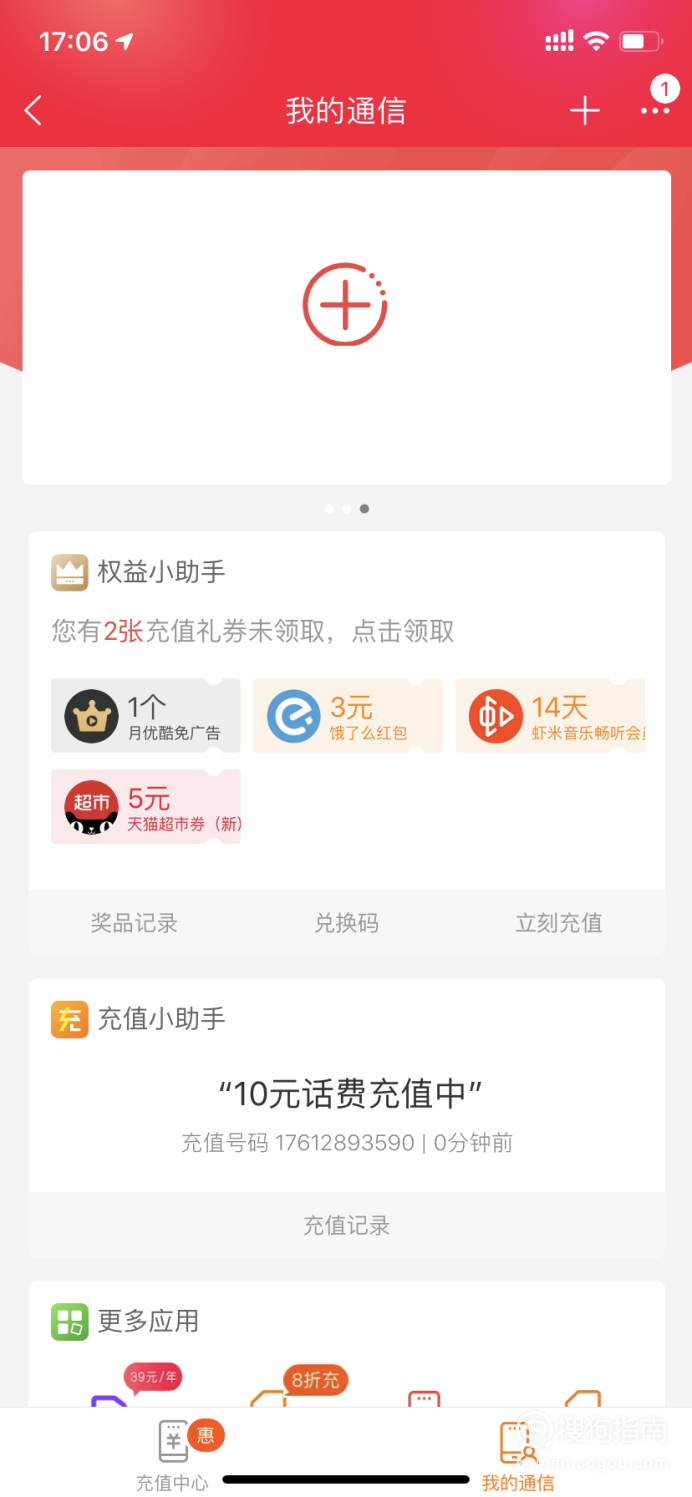The image size is (692, 1497).
Task: Tap the red circular add icon on the card
Action: [x=345, y=304]
